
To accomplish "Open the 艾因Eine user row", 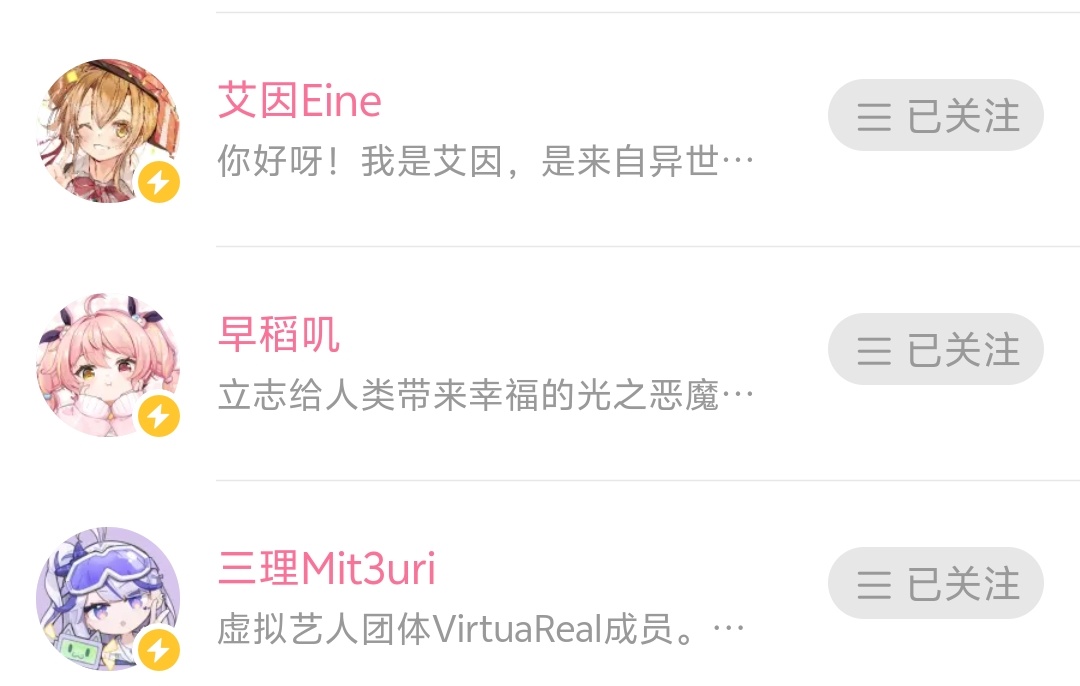I will pyautogui.click(x=485, y=131).
